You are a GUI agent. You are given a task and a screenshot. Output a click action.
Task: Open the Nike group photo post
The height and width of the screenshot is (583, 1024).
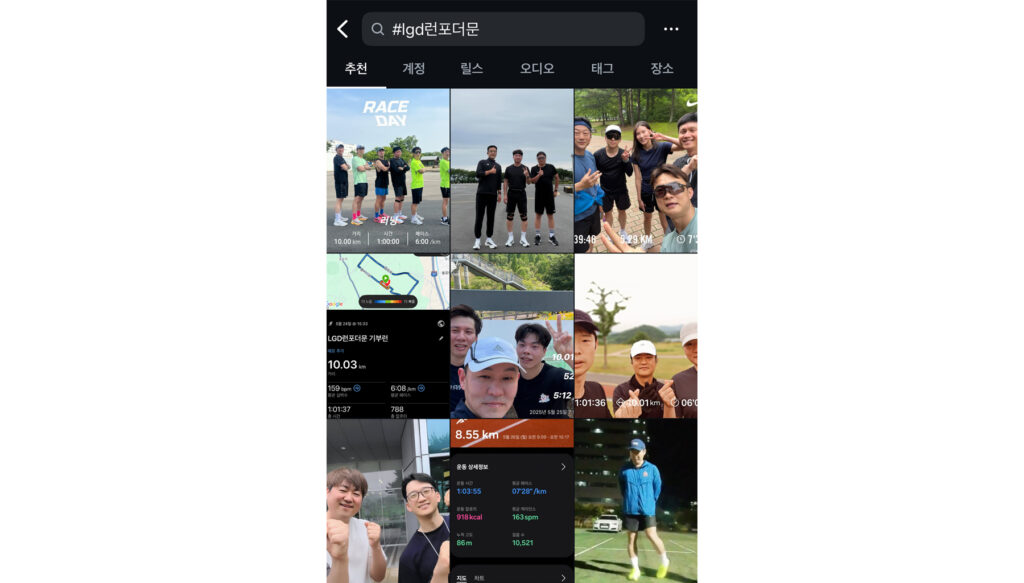pyautogui.click(x=636, y=170)
